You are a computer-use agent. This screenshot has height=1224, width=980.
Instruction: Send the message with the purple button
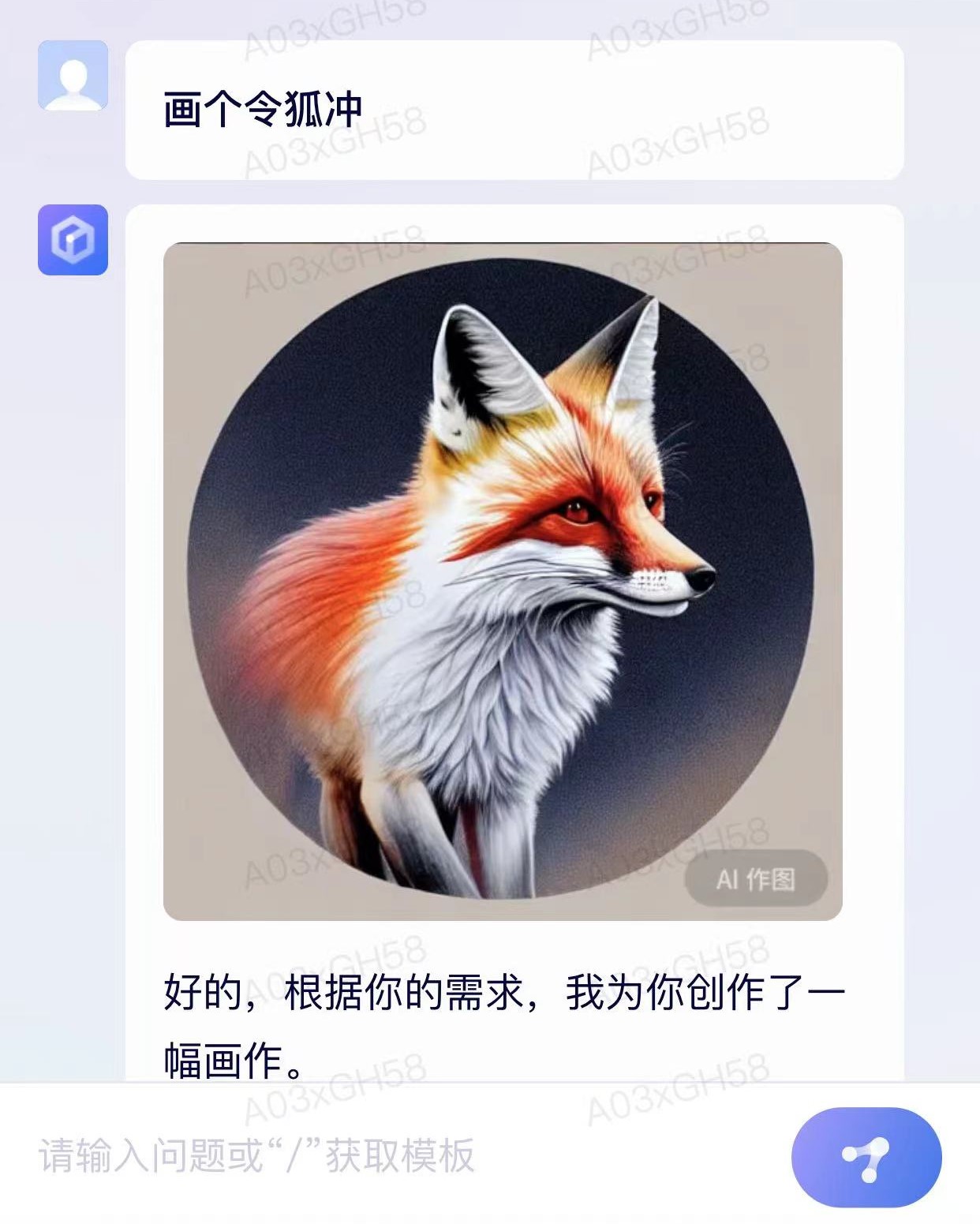click(866, 1157)
